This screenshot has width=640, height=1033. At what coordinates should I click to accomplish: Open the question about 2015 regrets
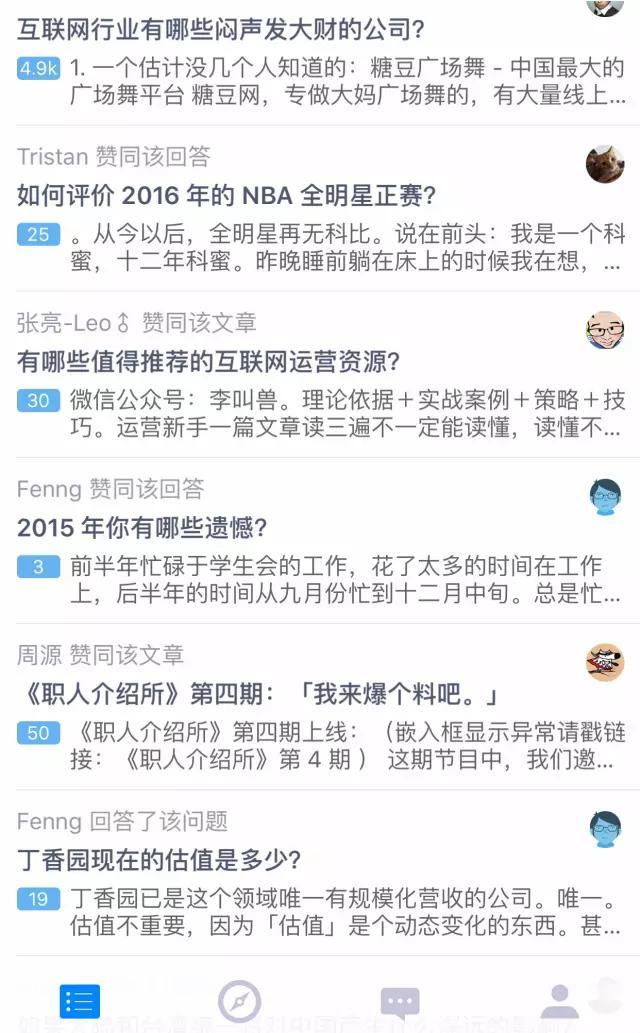[142, 527]
